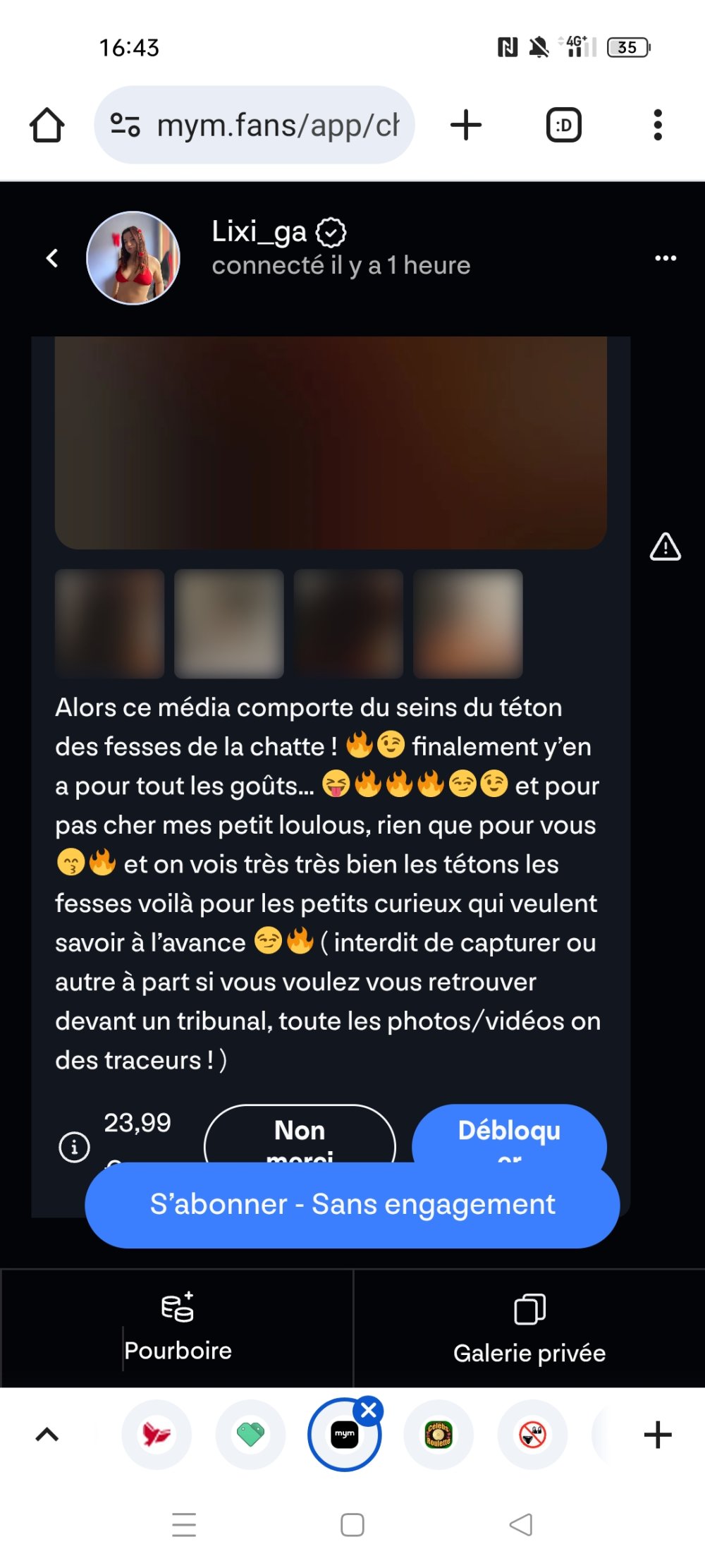
Task: Add a tab from the bottom strip
Action: click(x=658, y=1434)
